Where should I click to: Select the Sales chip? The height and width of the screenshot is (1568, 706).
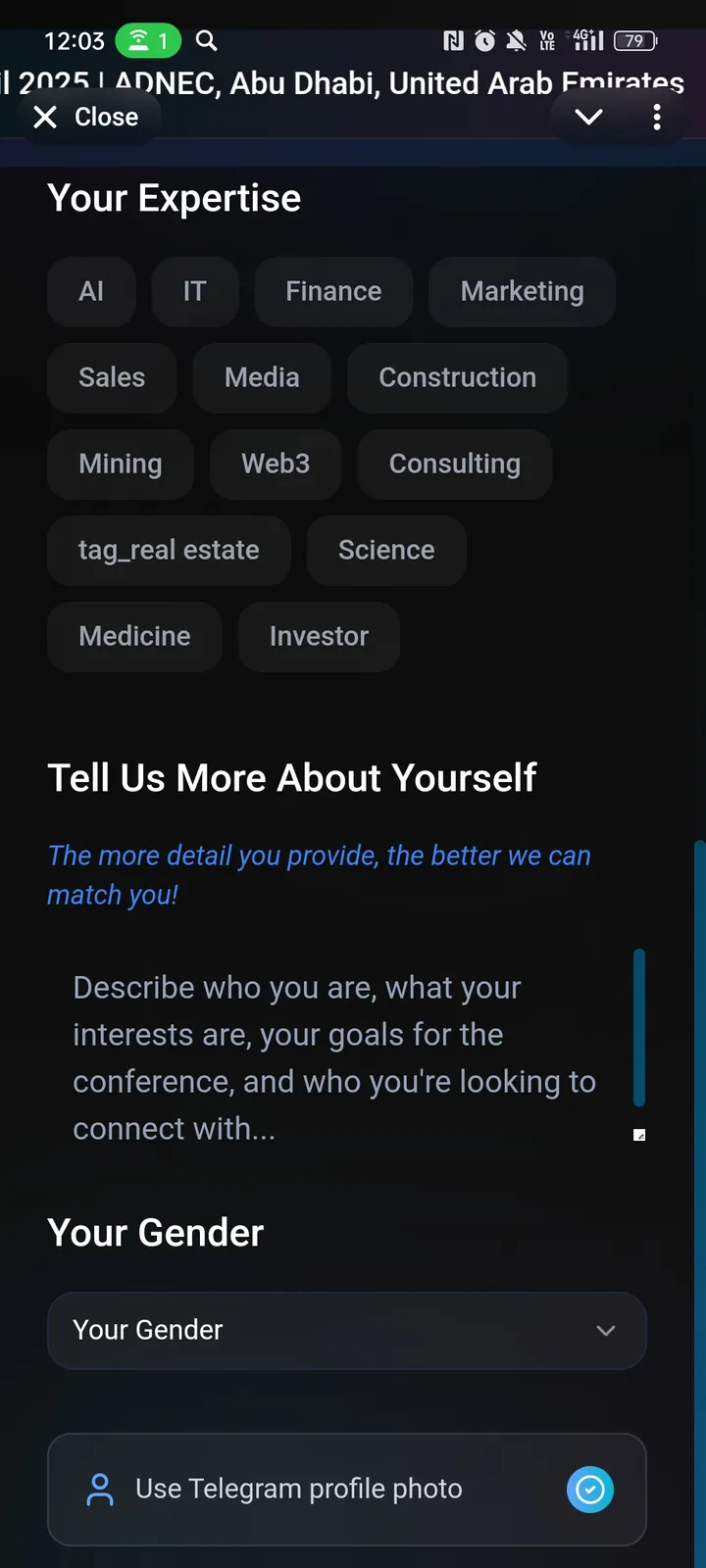[112, 378]
